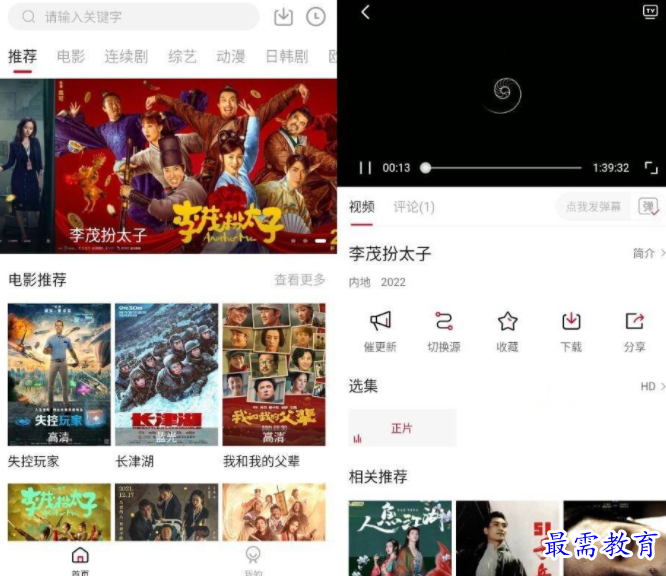Viewport: 666px width, 576px height.
Task: Tap 查看更多 for movie recommendations
Action: point(300,280)
